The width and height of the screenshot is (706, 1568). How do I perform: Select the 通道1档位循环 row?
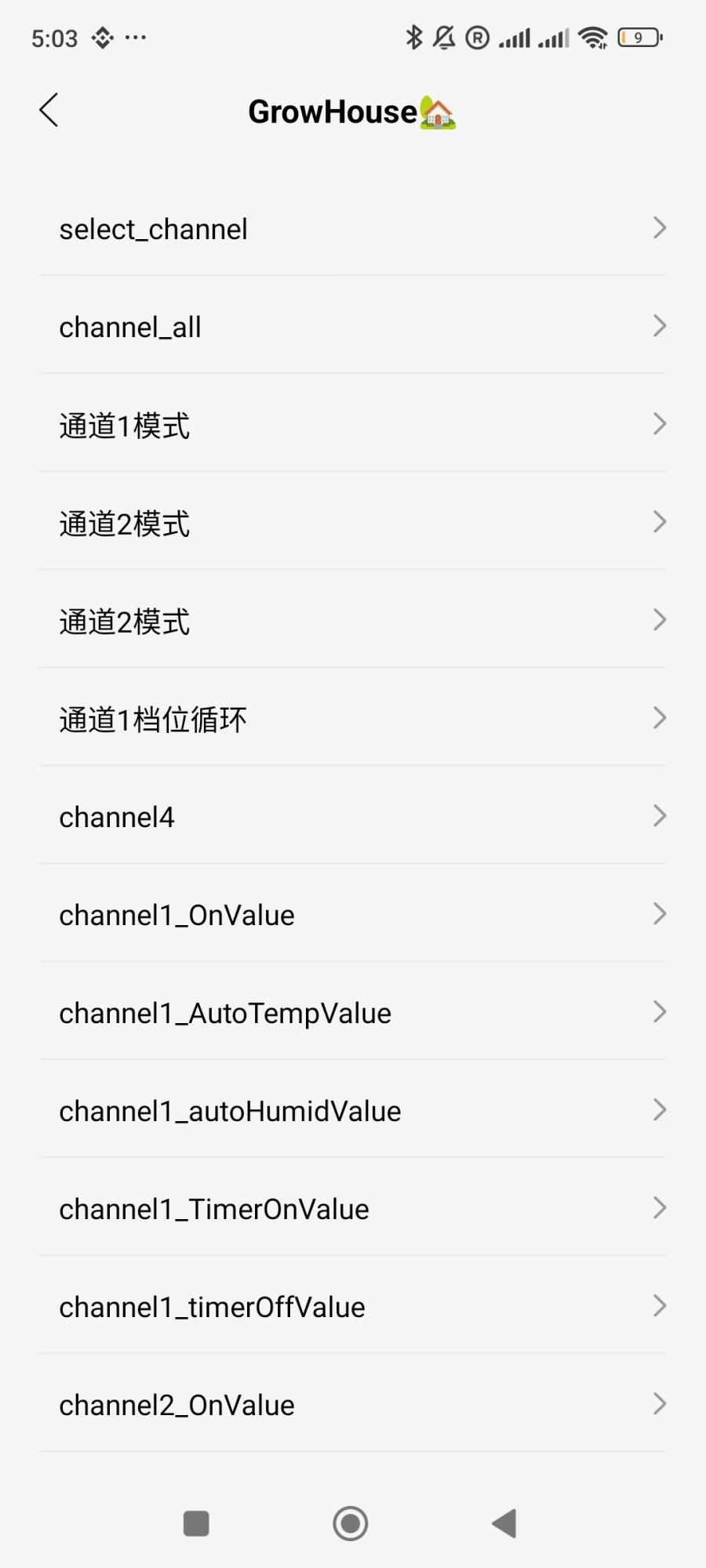[353, 719]
